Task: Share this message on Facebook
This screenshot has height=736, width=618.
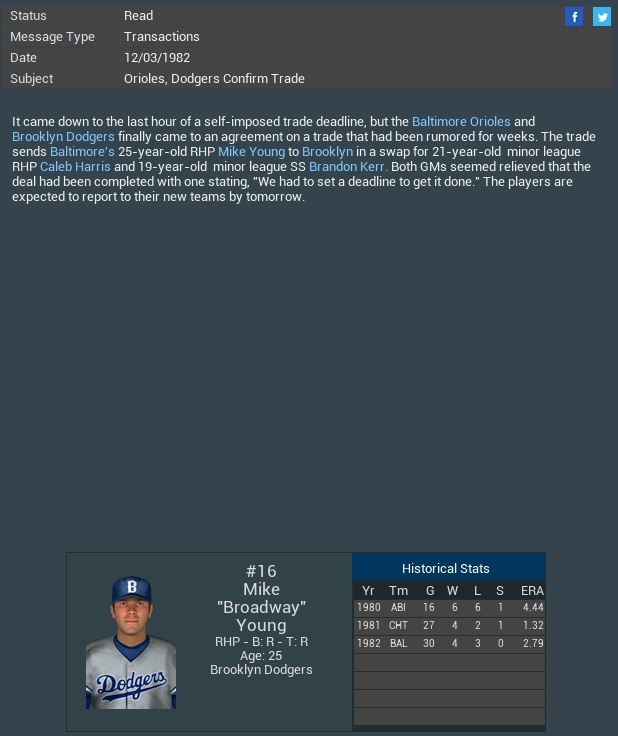Action: pos(574,16)
